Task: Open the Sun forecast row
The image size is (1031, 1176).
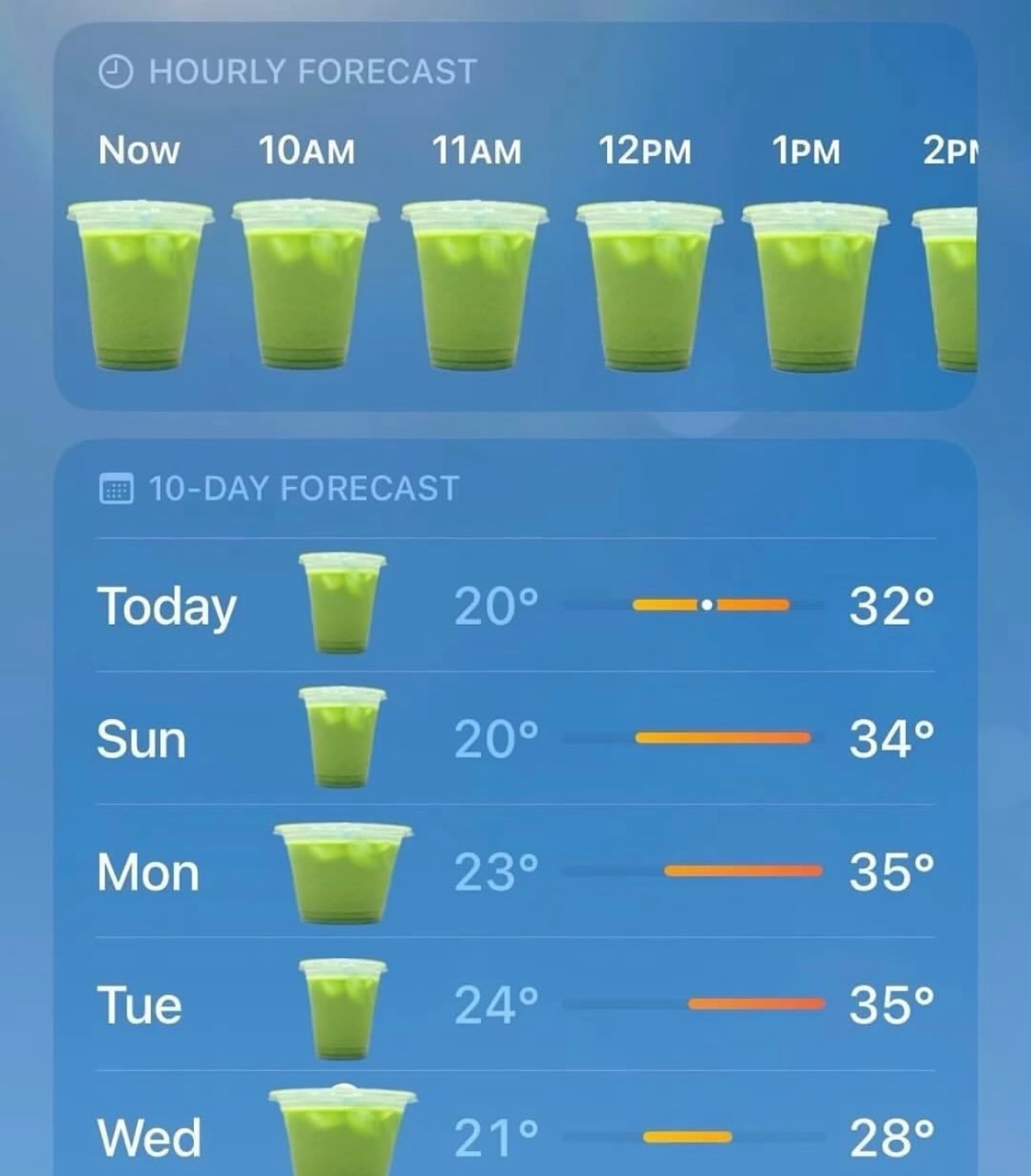Action: click(x=515, y=739)
